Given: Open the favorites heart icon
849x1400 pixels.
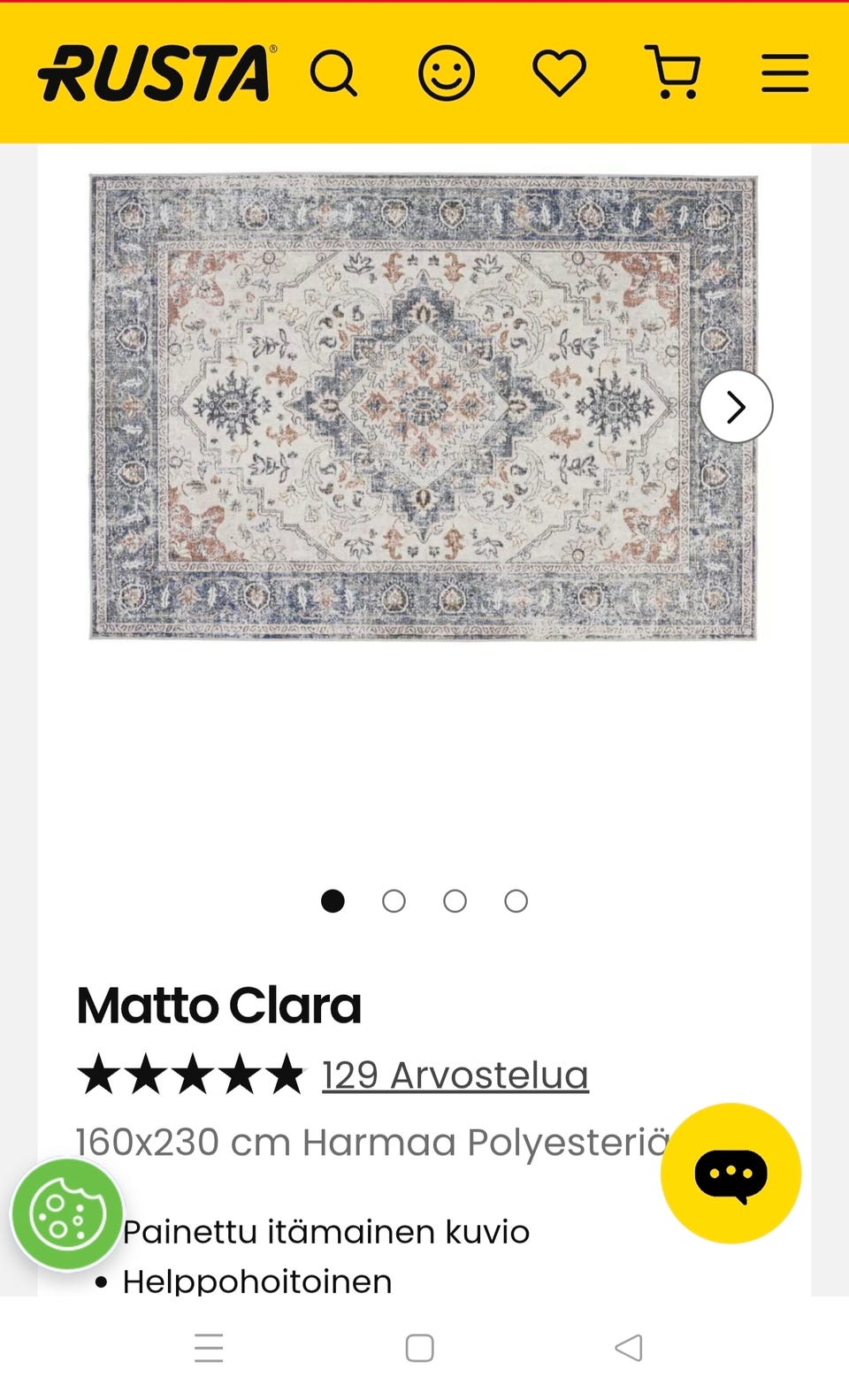Looking at the screenshot, I should (559, 73).
